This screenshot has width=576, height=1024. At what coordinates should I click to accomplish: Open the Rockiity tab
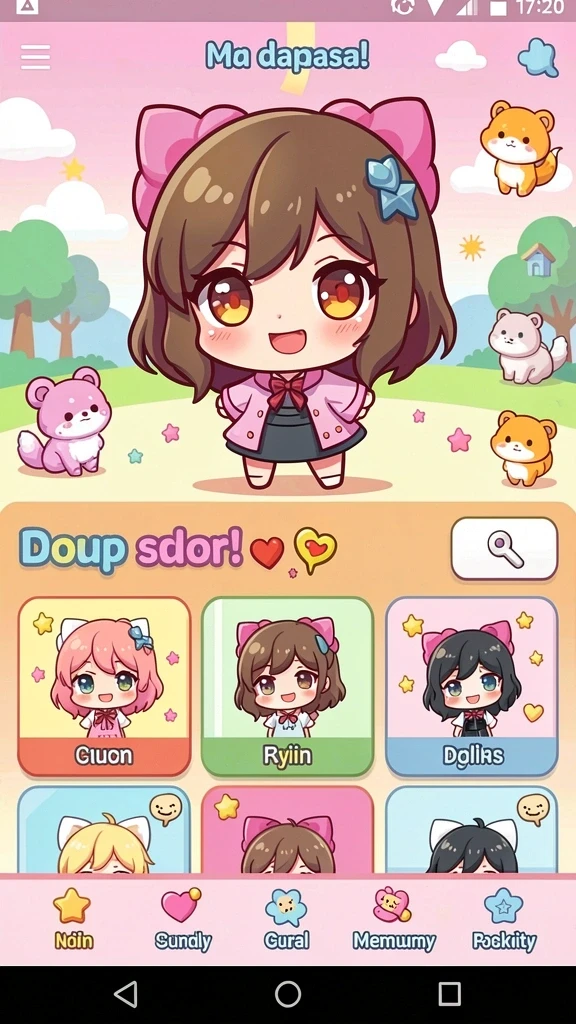click(x=504, y=920)
